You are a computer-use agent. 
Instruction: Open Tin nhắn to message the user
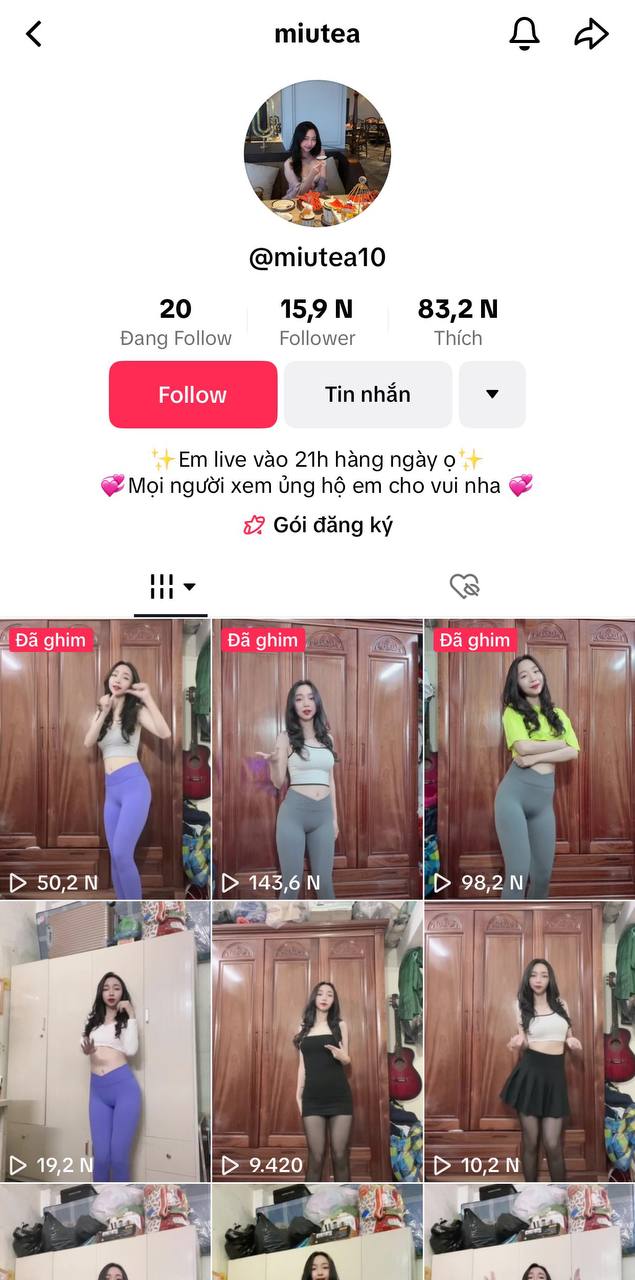[x=367, y=394]
